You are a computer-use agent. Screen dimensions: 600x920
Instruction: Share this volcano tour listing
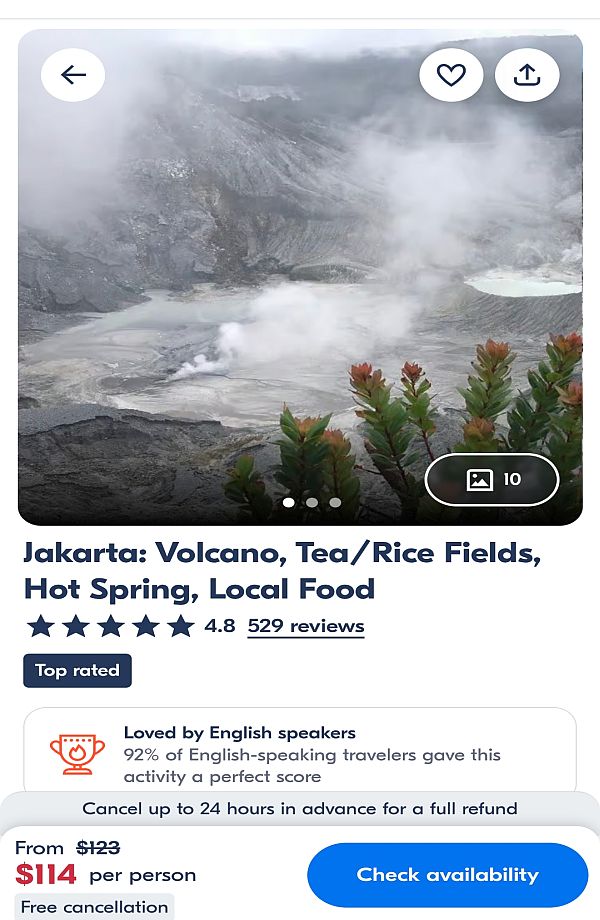527,75
